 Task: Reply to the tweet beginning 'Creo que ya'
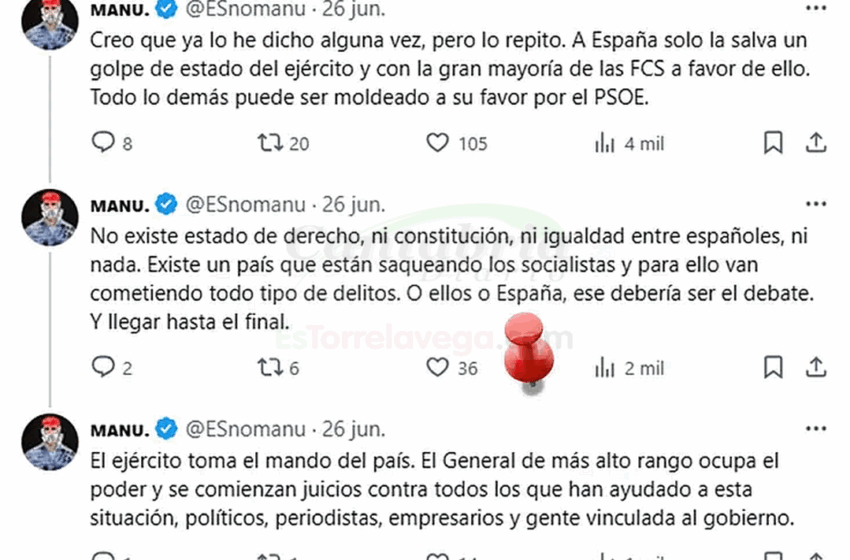(x=103, y=143)
